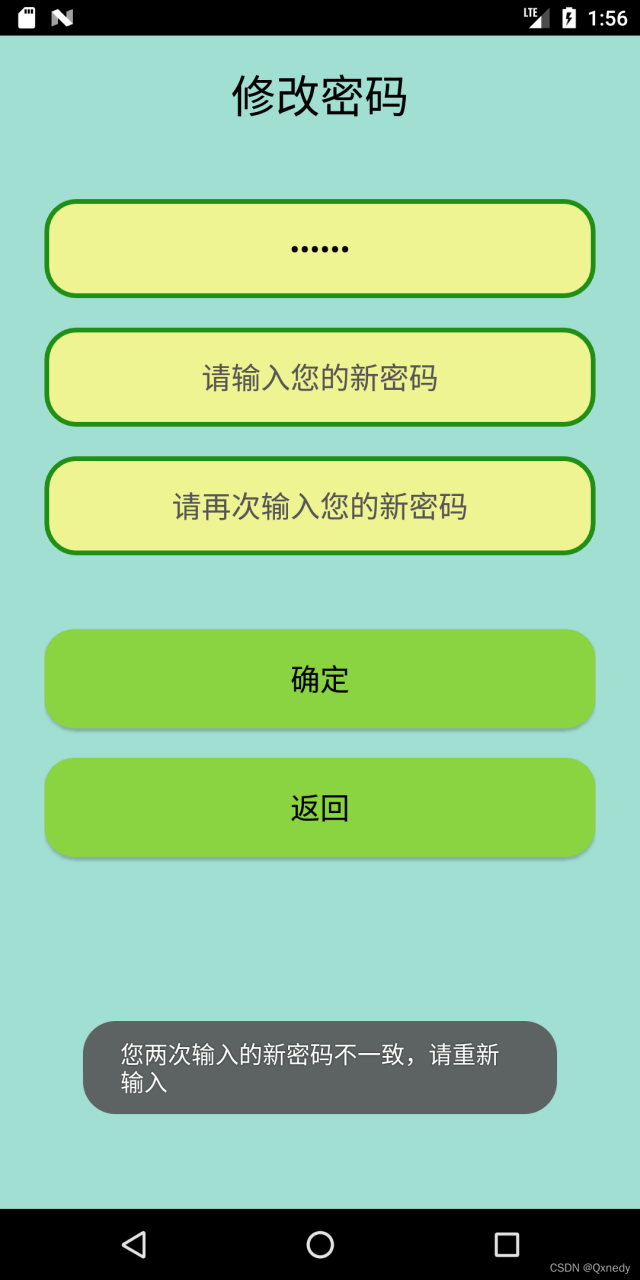Tap the filled old password field
640x1280 pixels.
[x=320, y=249]
